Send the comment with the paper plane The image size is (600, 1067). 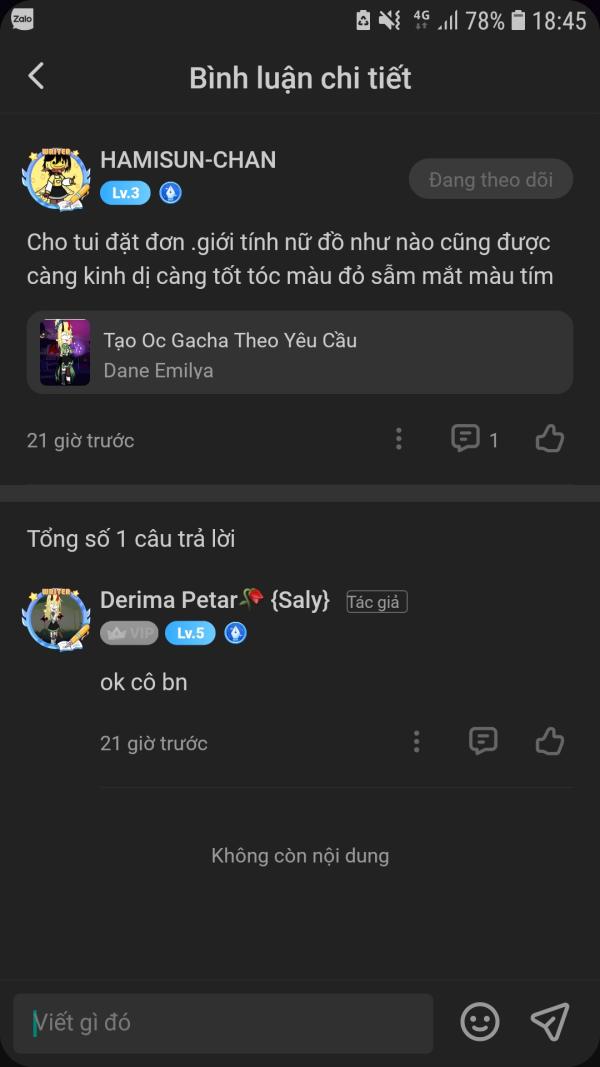click(x=550, y=1021)
